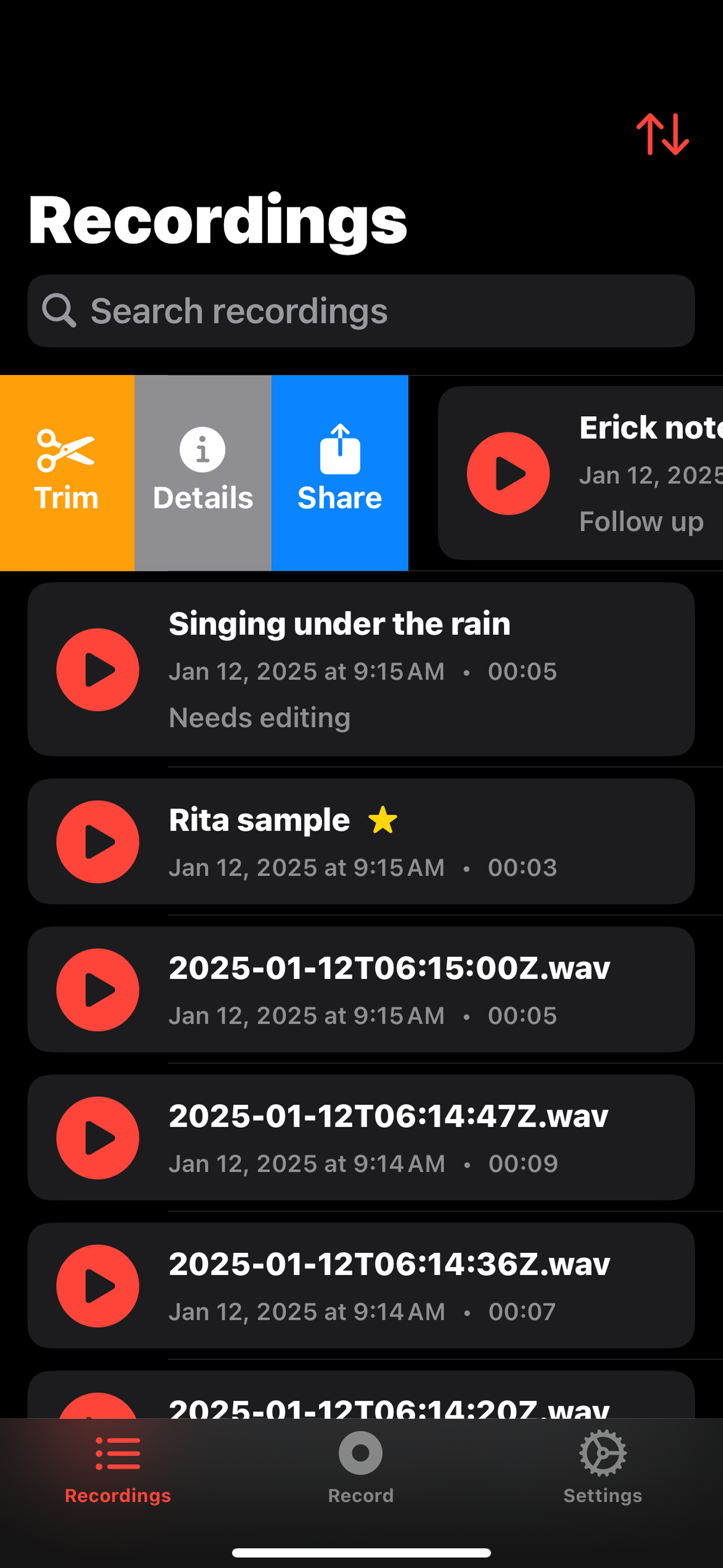This screenshot has height=1568, width=723.
Task: Select the Recordings tab
Action: coord(118,1467)
